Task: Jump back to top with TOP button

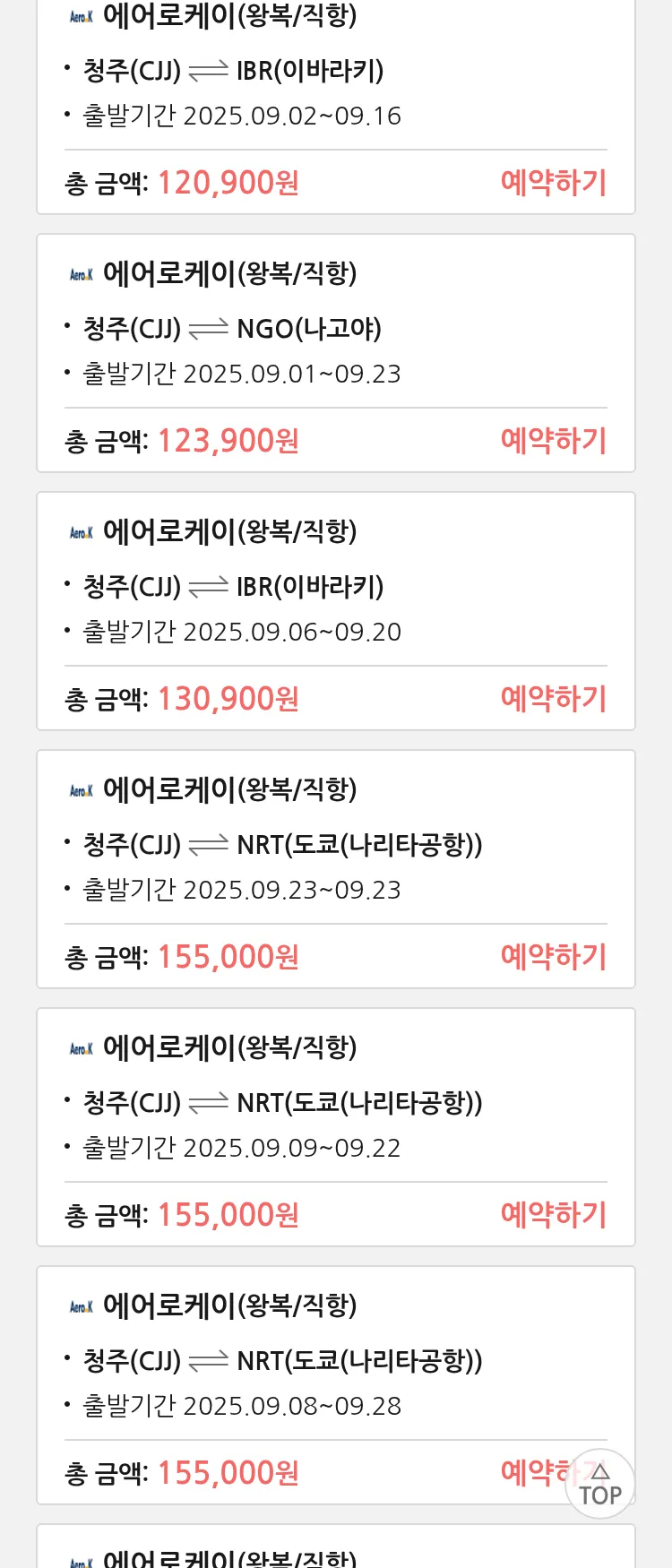Action: 600,1485
